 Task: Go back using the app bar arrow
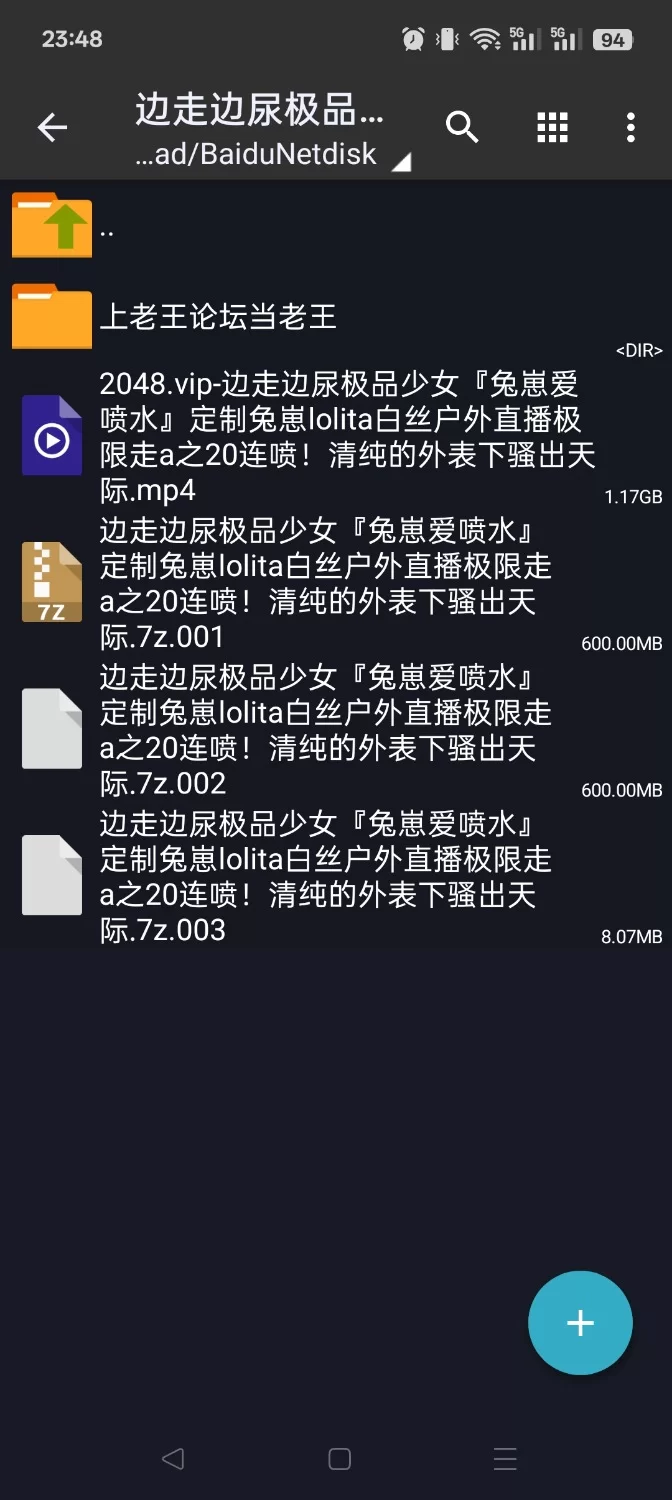coord(52,127)
